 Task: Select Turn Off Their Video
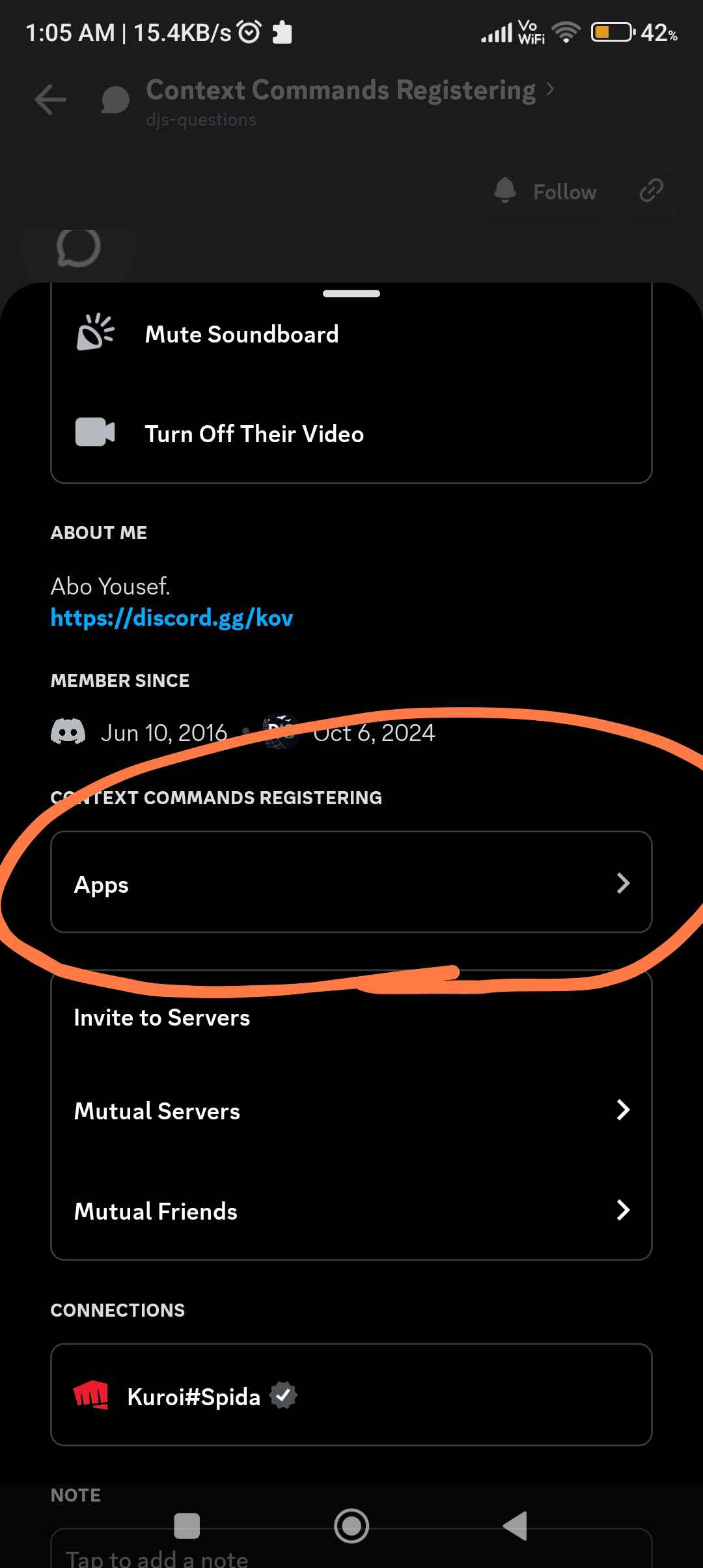(351, 434)
